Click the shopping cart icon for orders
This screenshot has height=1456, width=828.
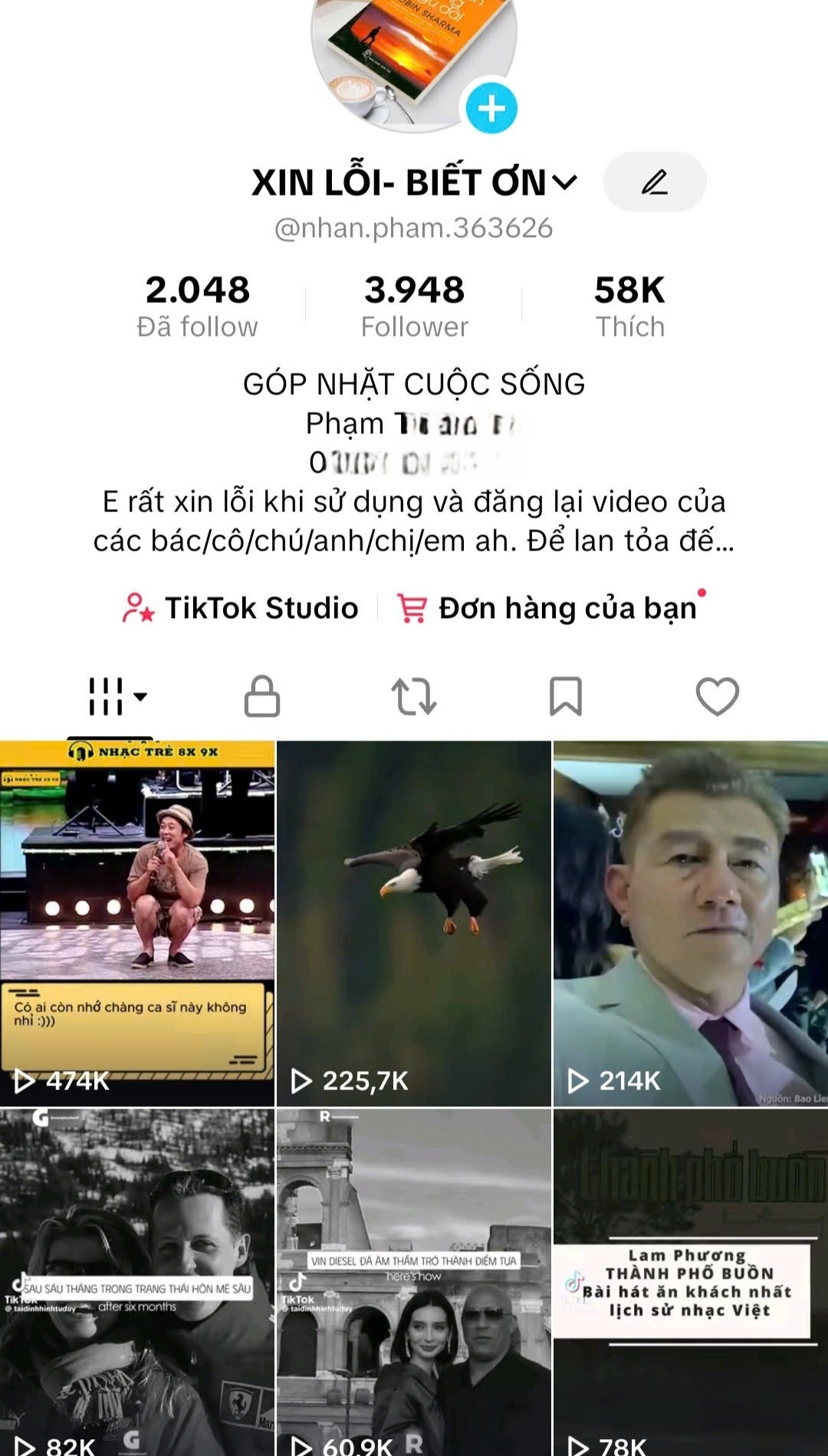[x=411, y=607]
